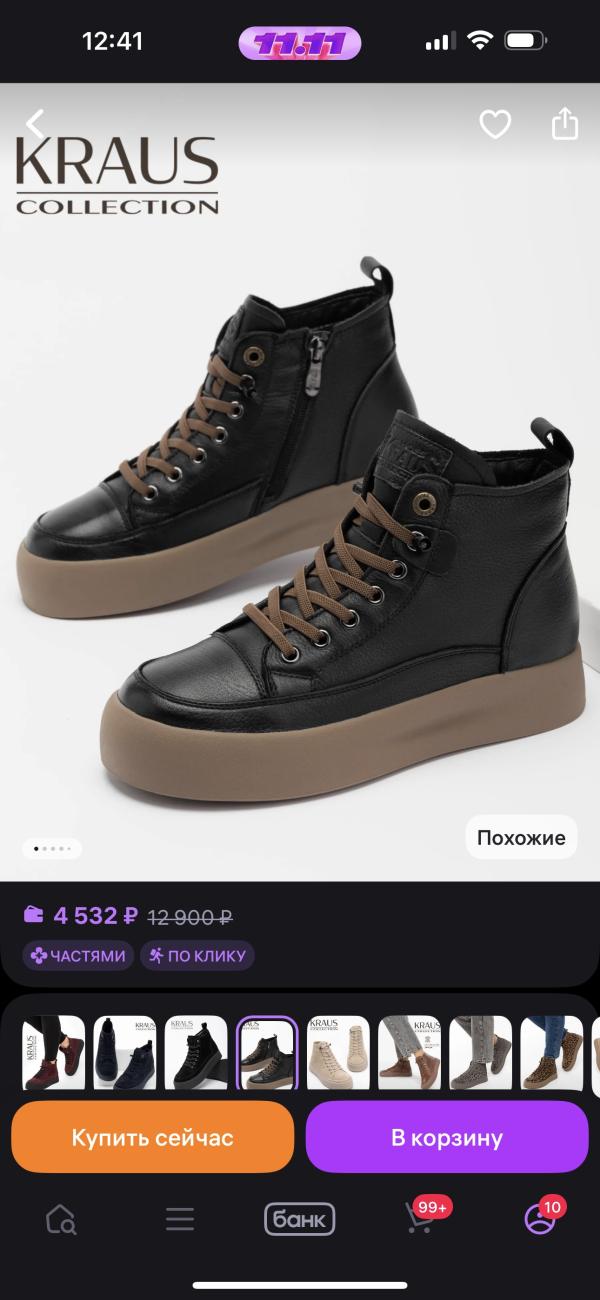Image resolution: width=600 pixels, height=1300 pixels.
Task: Open the profile tab
Action: [540, 1219]
